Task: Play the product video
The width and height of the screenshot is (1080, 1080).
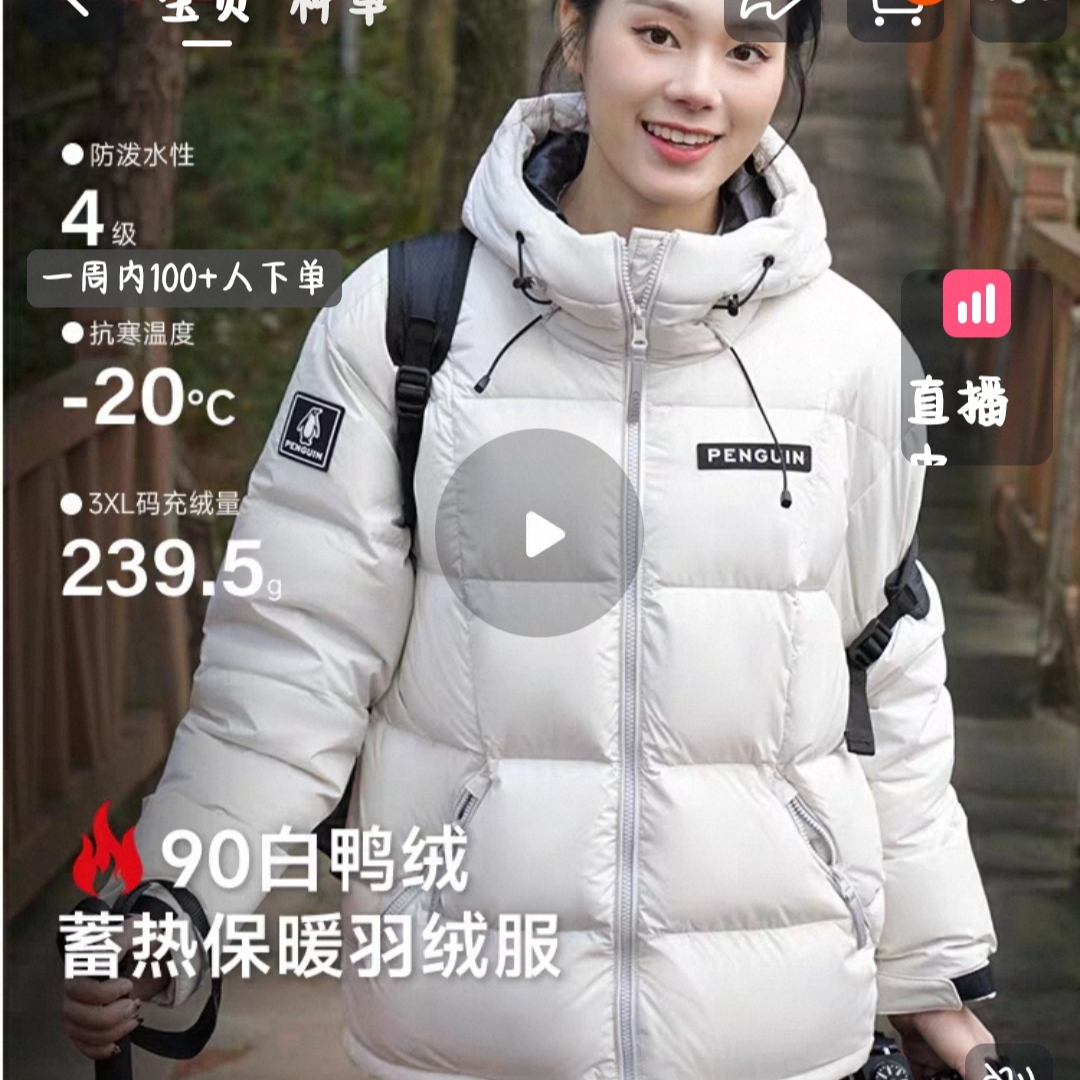Action: point(539,533)
